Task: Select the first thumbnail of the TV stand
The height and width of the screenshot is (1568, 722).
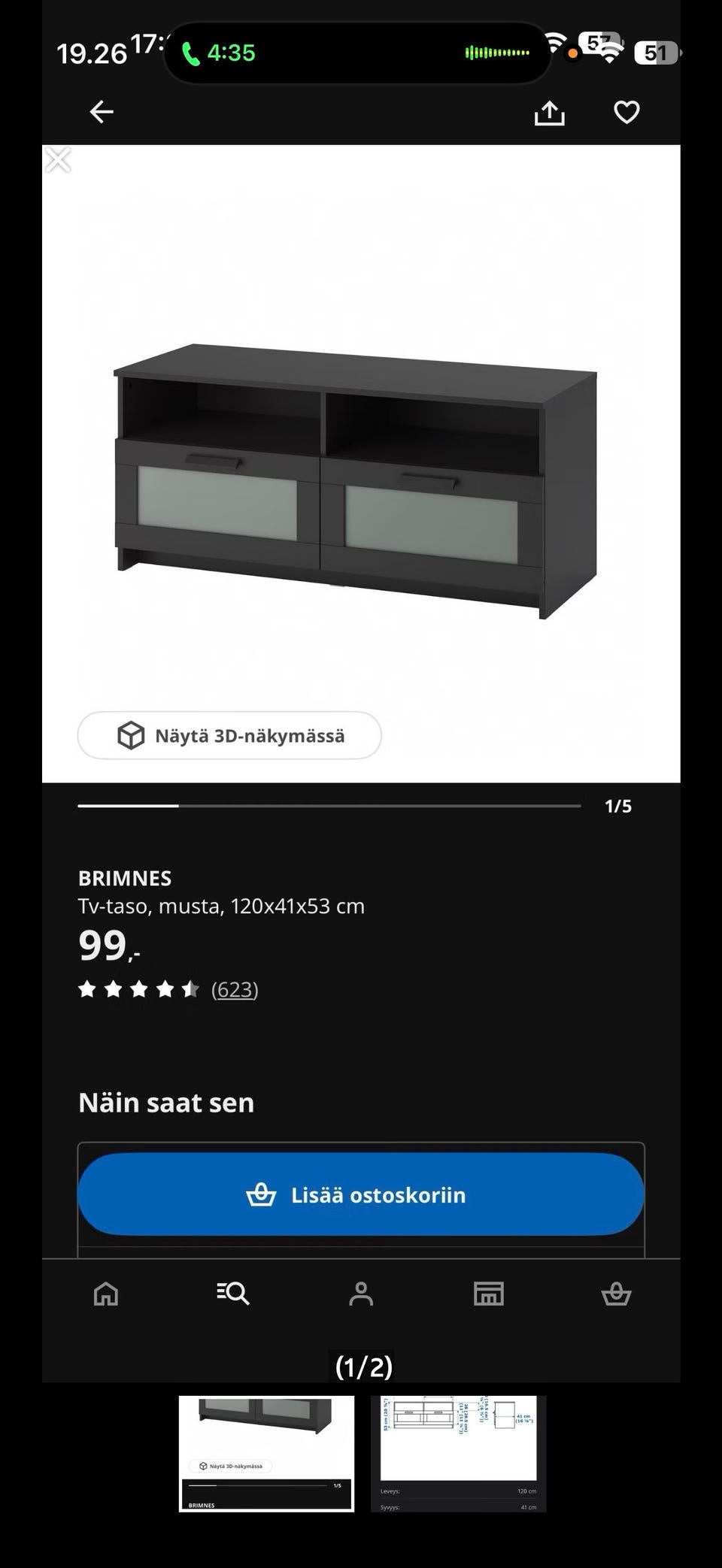Action: click(266, 1454)
